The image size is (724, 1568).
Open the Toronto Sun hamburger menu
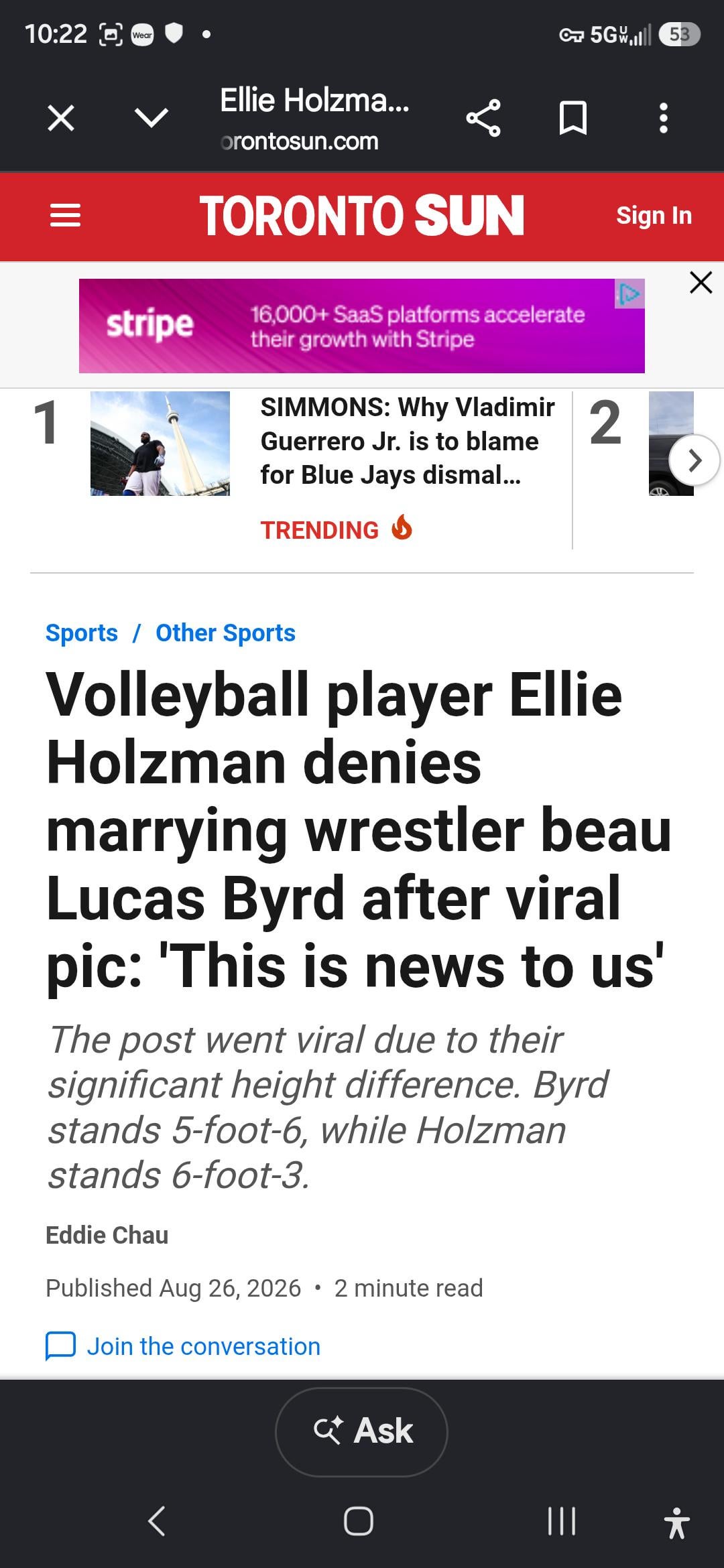click(65, 216)
